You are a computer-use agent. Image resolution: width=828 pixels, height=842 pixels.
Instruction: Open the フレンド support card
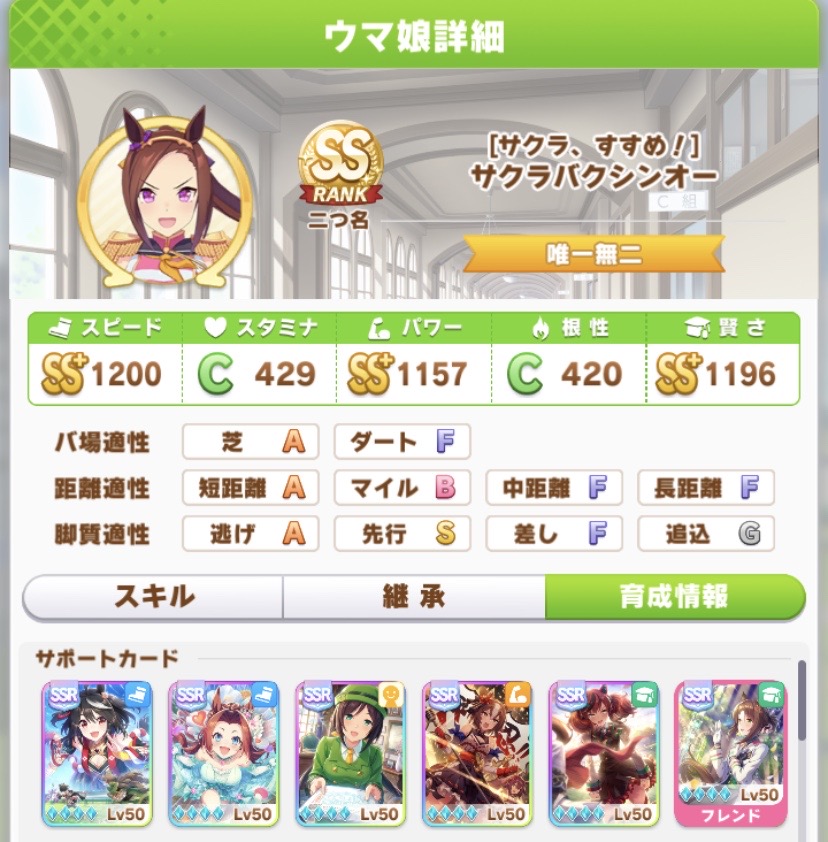pyautogui.click(x=730, y=752)
